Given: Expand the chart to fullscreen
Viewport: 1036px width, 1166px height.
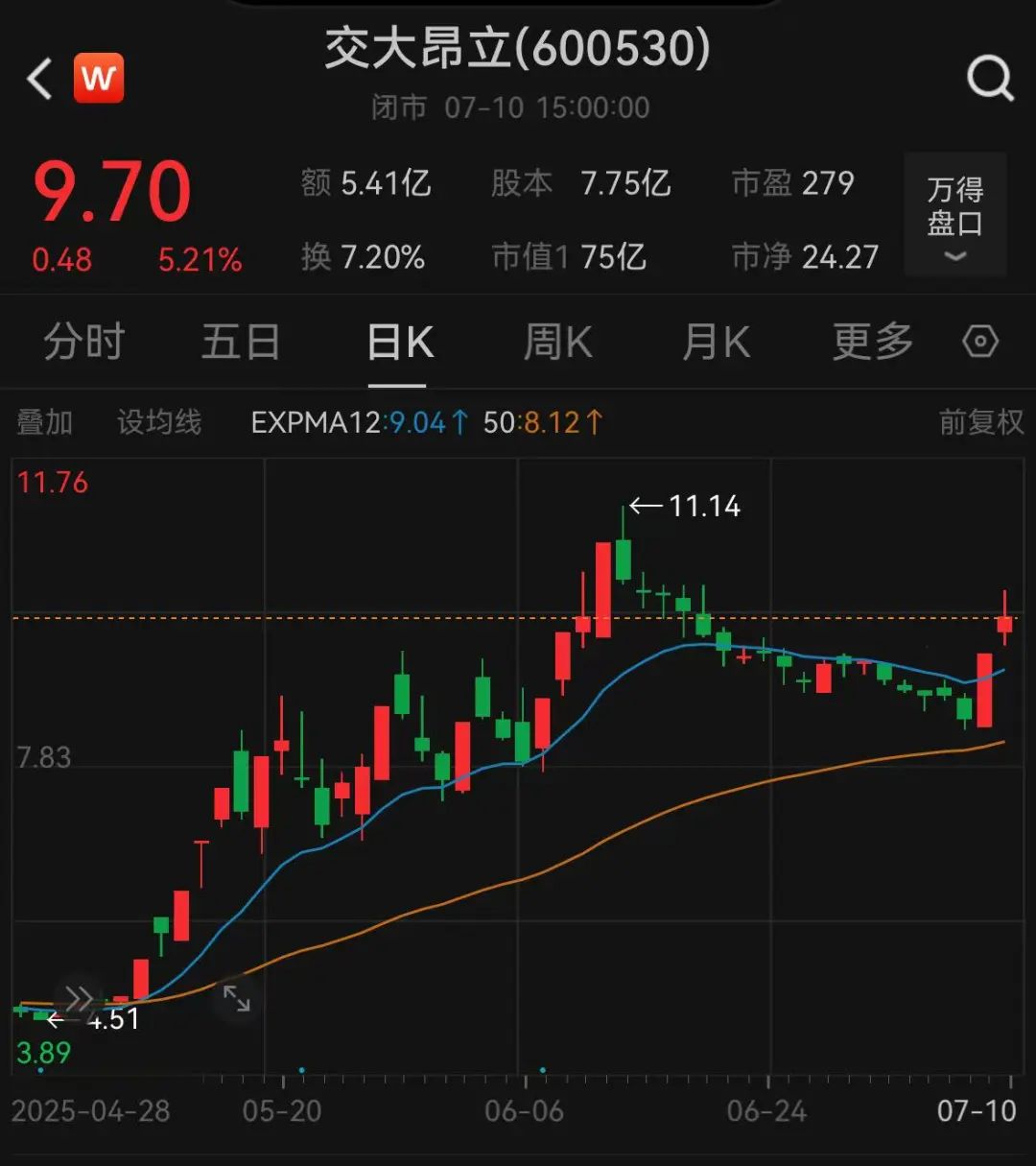Looking at the screenshot, I should [236, 998].
